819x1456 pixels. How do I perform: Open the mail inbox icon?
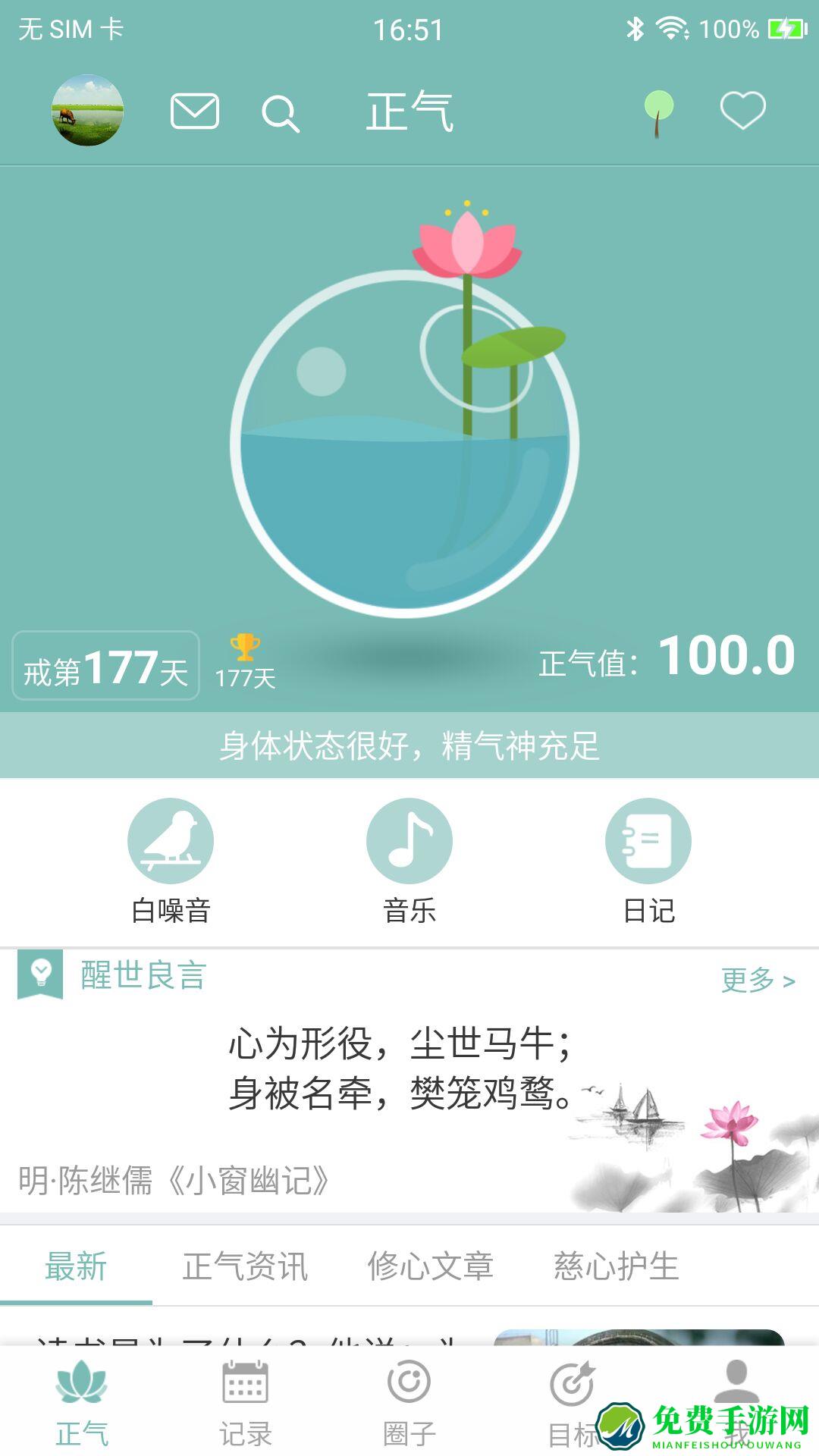point(195,111)
